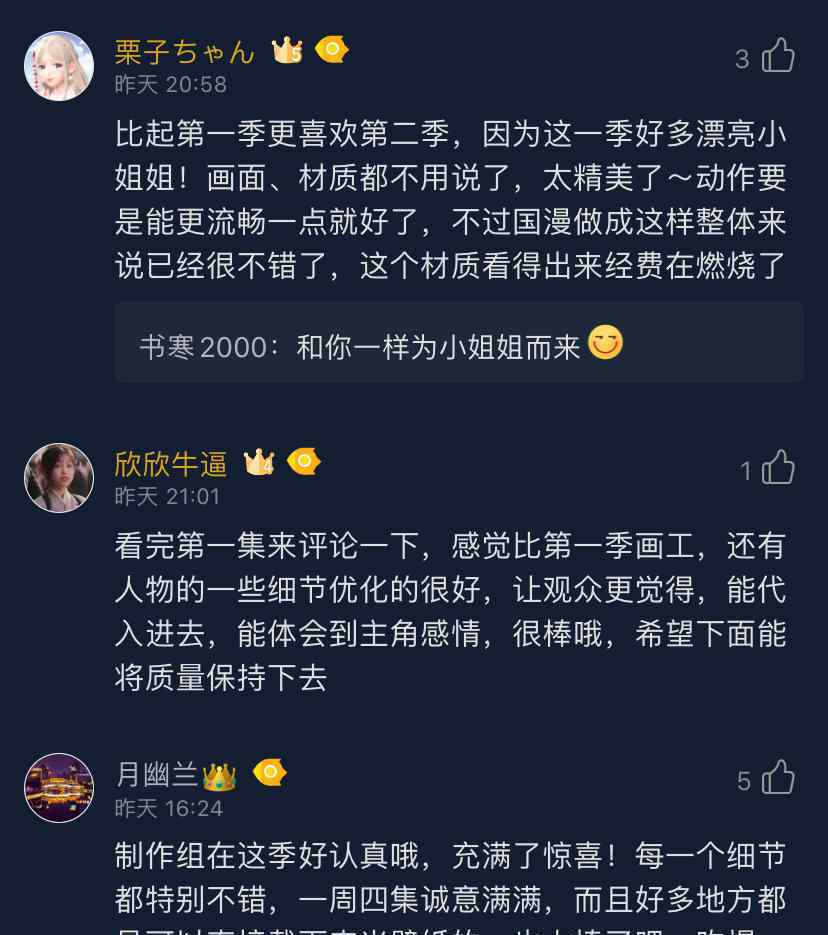Like 月幽兰's comment
This screenshot has width=828, height=935.
tap(778, 778)
